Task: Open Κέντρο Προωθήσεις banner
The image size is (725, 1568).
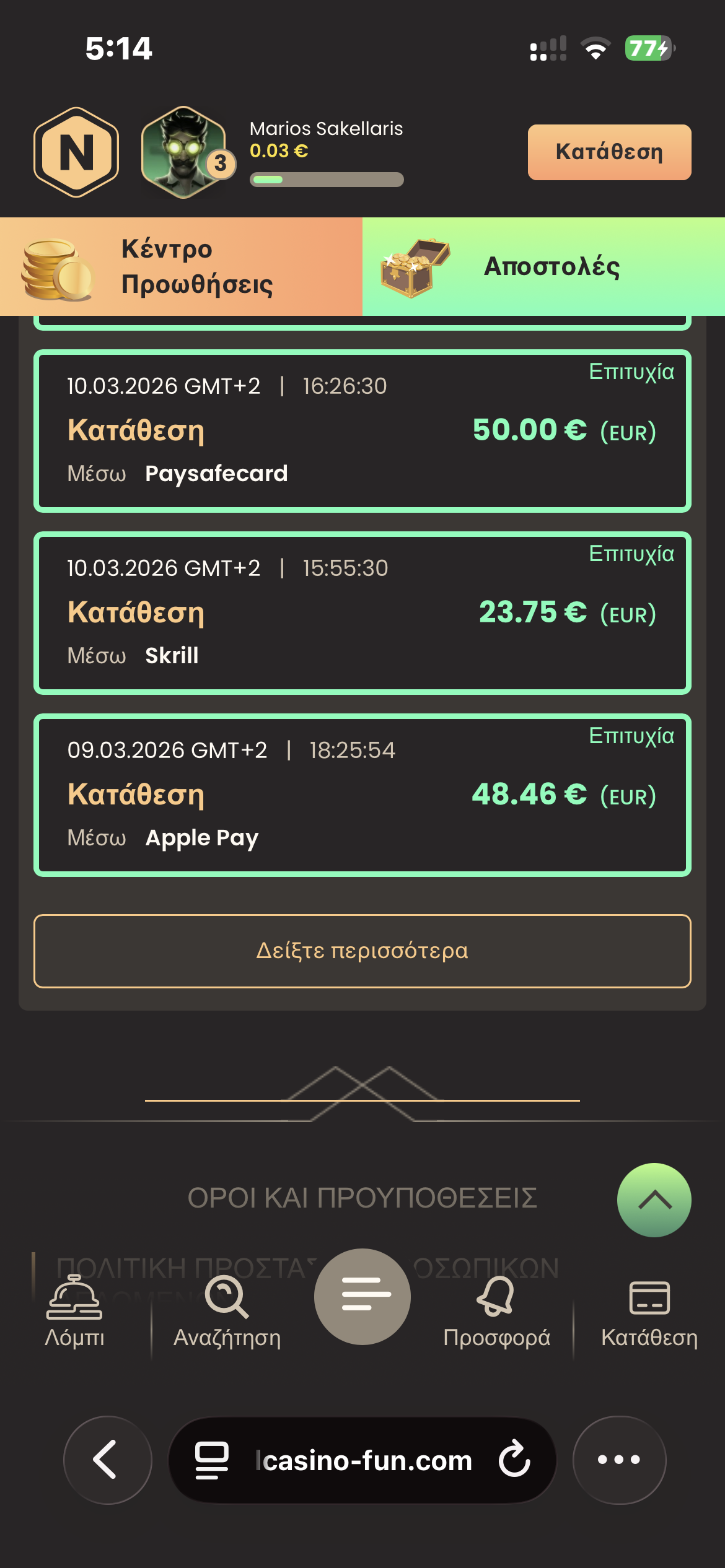Action: click(181, 267)
